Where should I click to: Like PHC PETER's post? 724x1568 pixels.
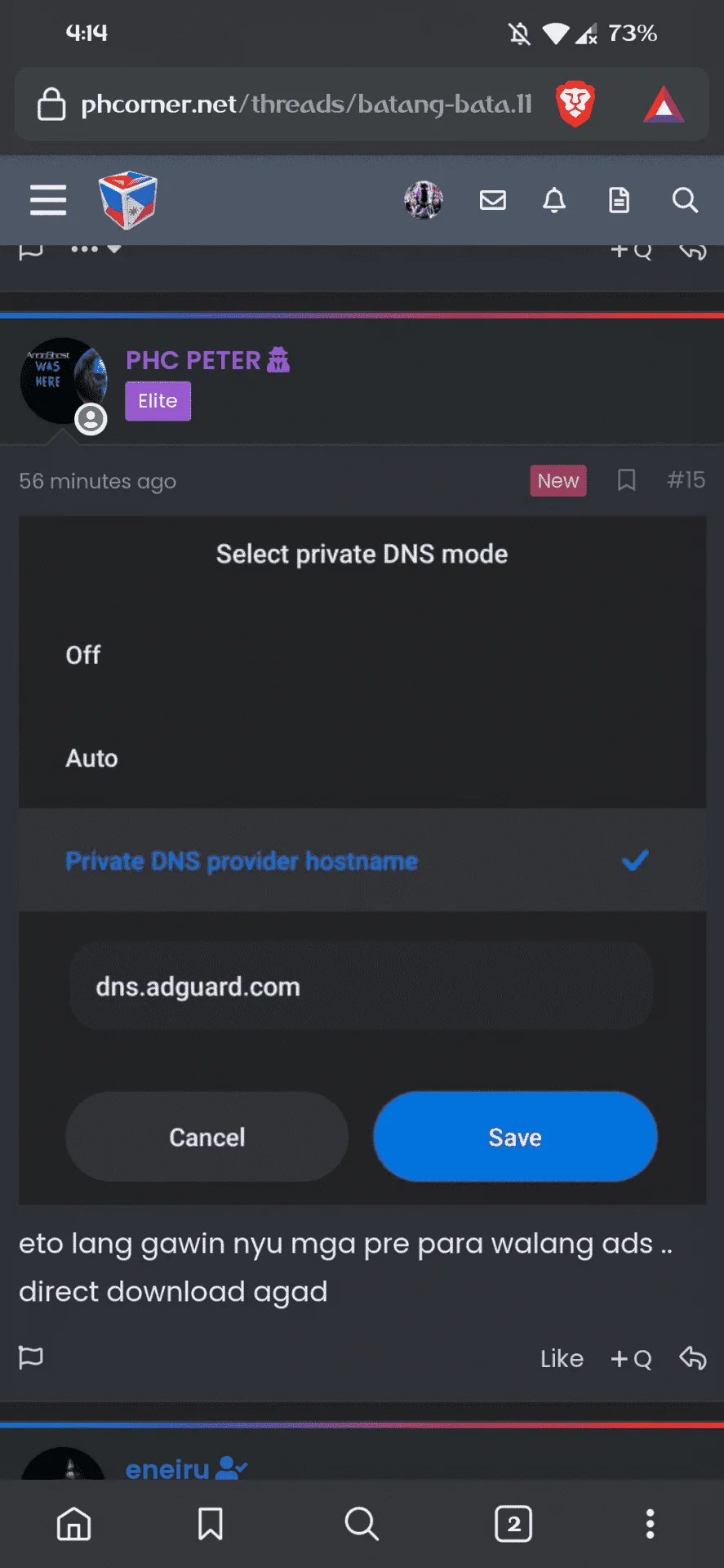562,1359
